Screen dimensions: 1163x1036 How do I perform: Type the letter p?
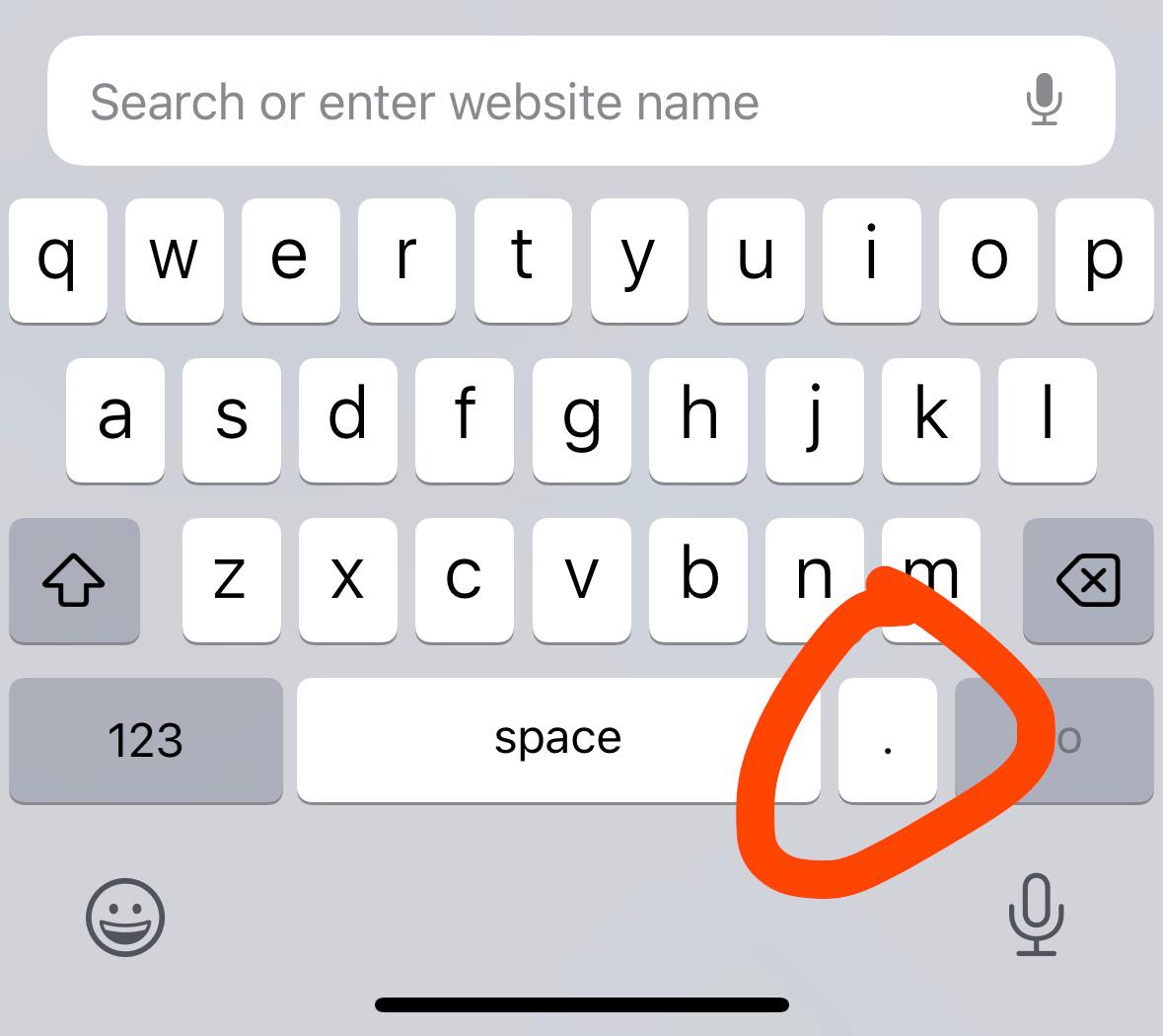point(1104,260)
